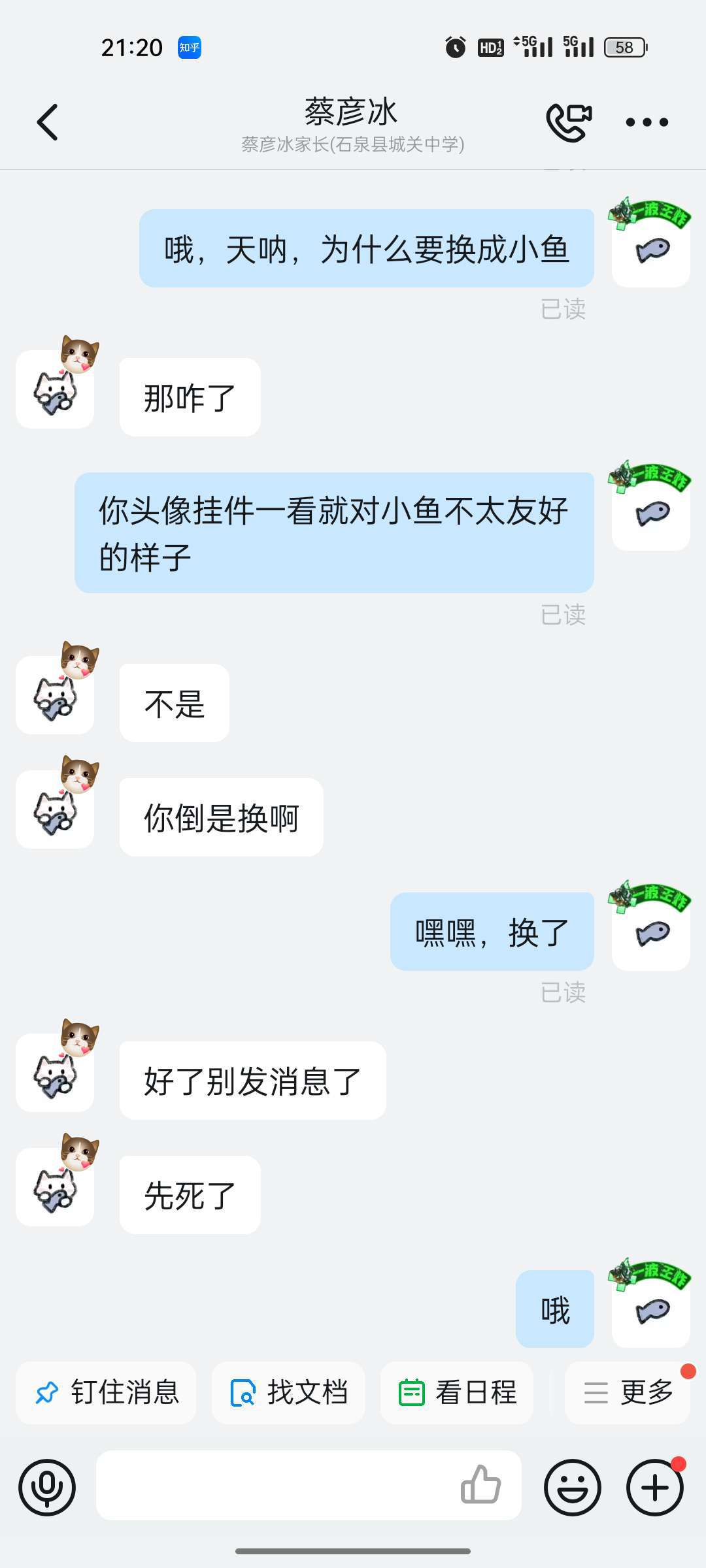
Task: Open the three-dot chat options menu
Action: (647, 122)
